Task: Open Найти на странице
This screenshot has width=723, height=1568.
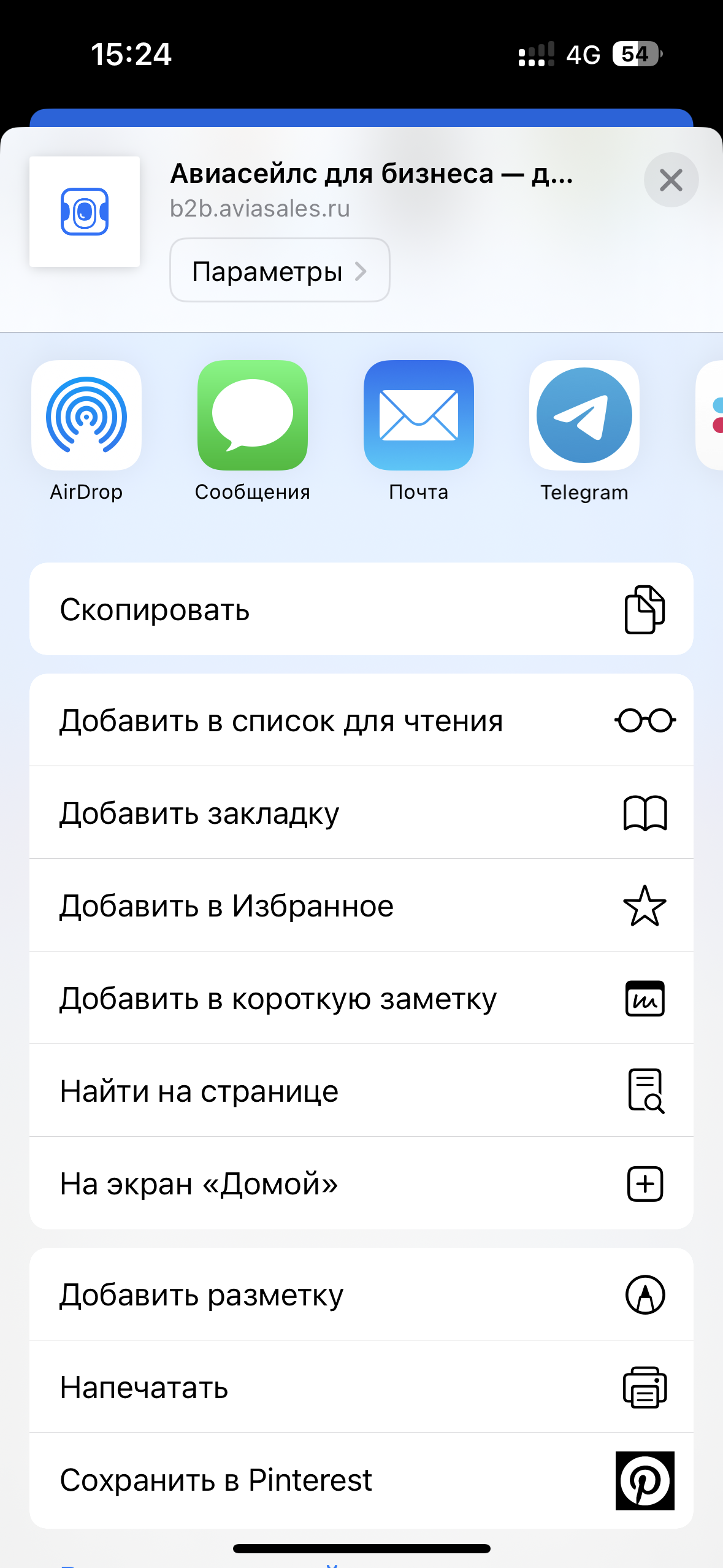Action: tap(361, 1091)
